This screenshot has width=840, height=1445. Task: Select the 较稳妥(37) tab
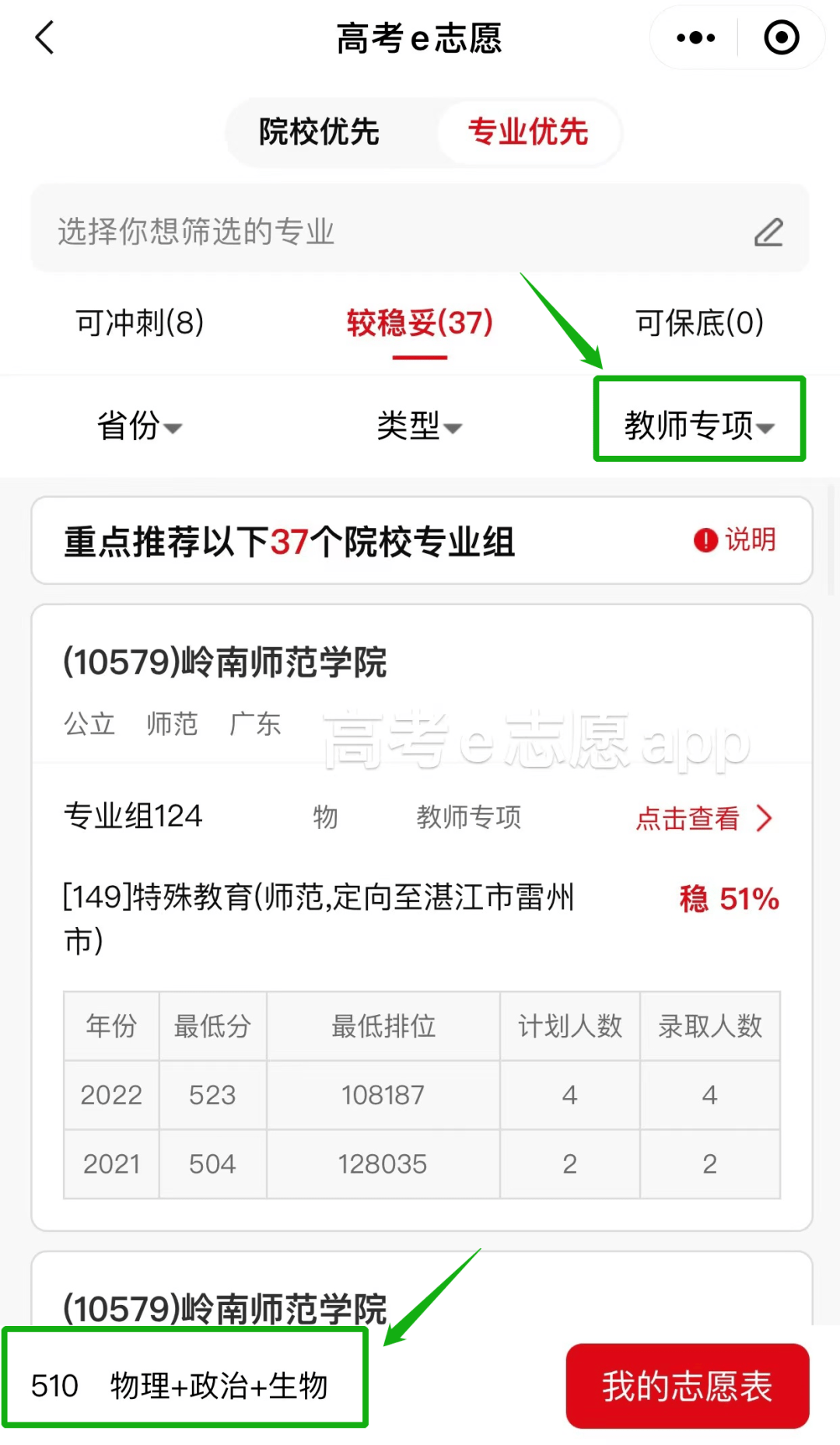point(420,323)
